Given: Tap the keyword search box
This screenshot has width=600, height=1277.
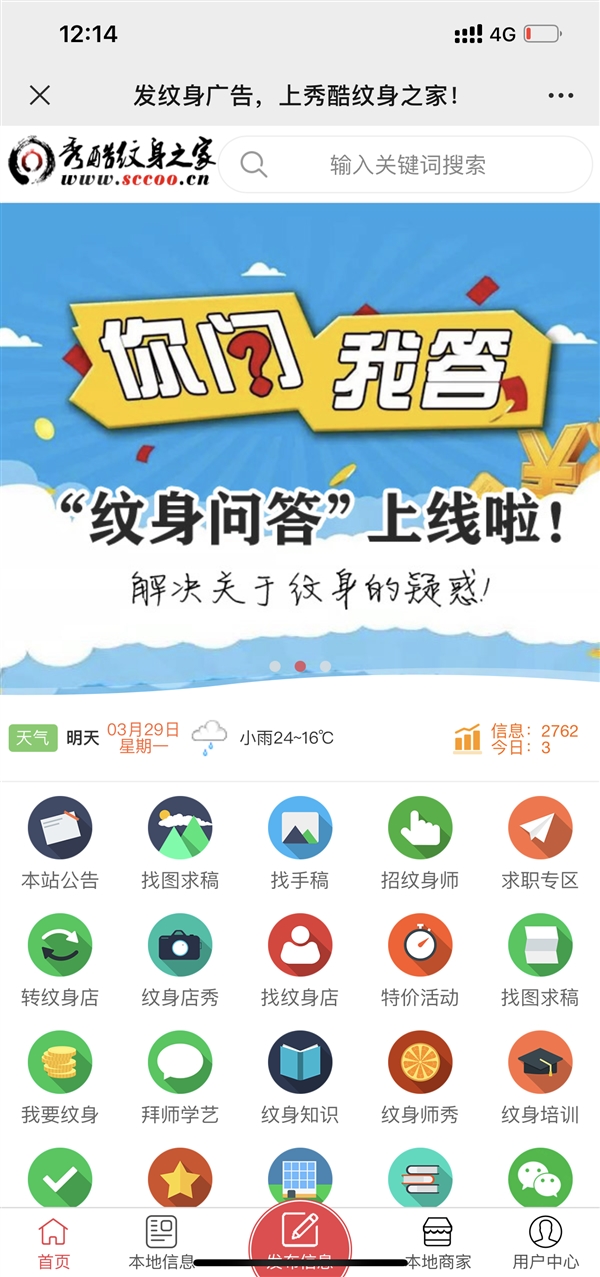Looking at the screenshot, I should (406, 165).
